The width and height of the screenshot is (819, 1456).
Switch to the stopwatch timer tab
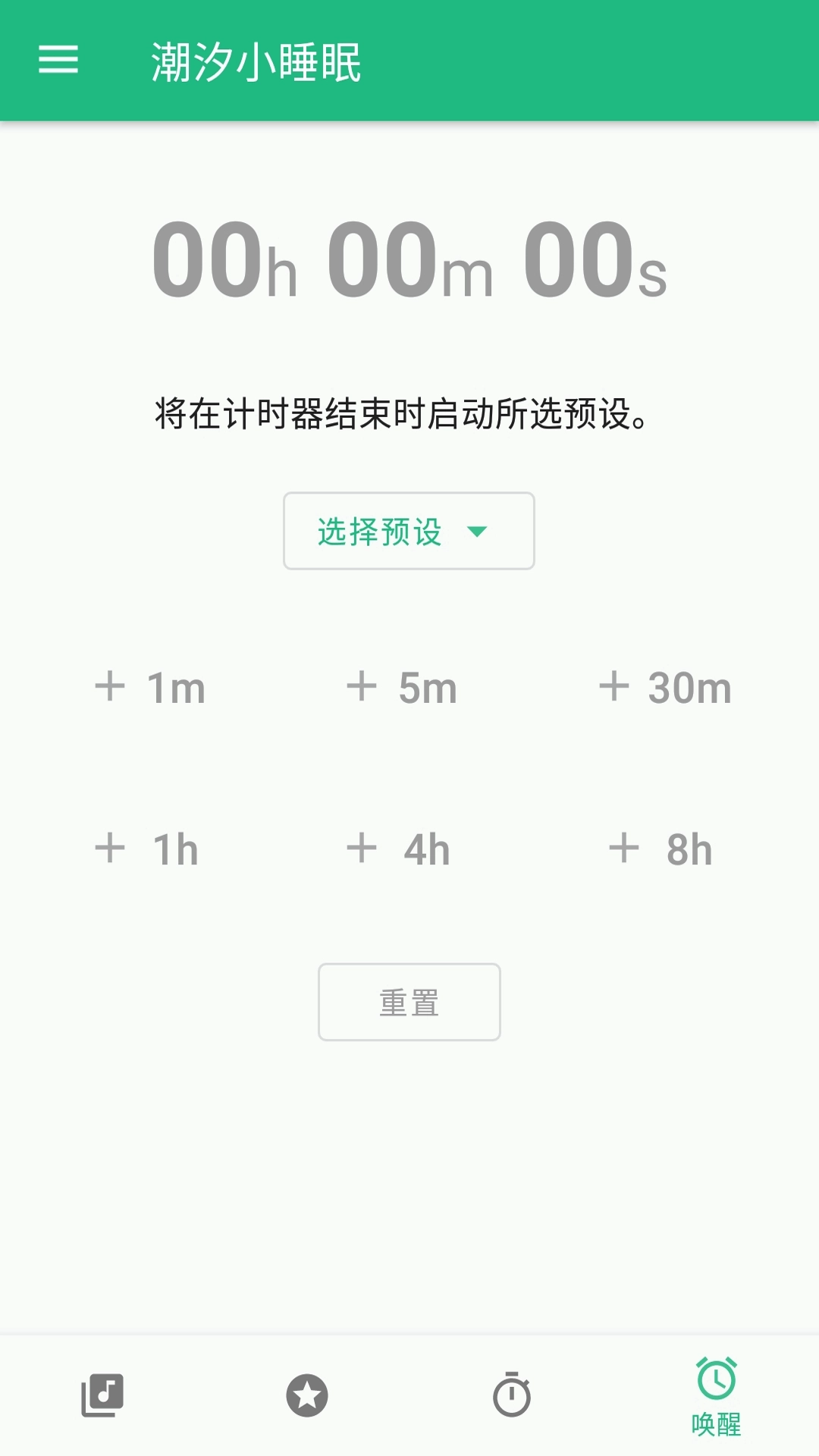point(512,1395)
